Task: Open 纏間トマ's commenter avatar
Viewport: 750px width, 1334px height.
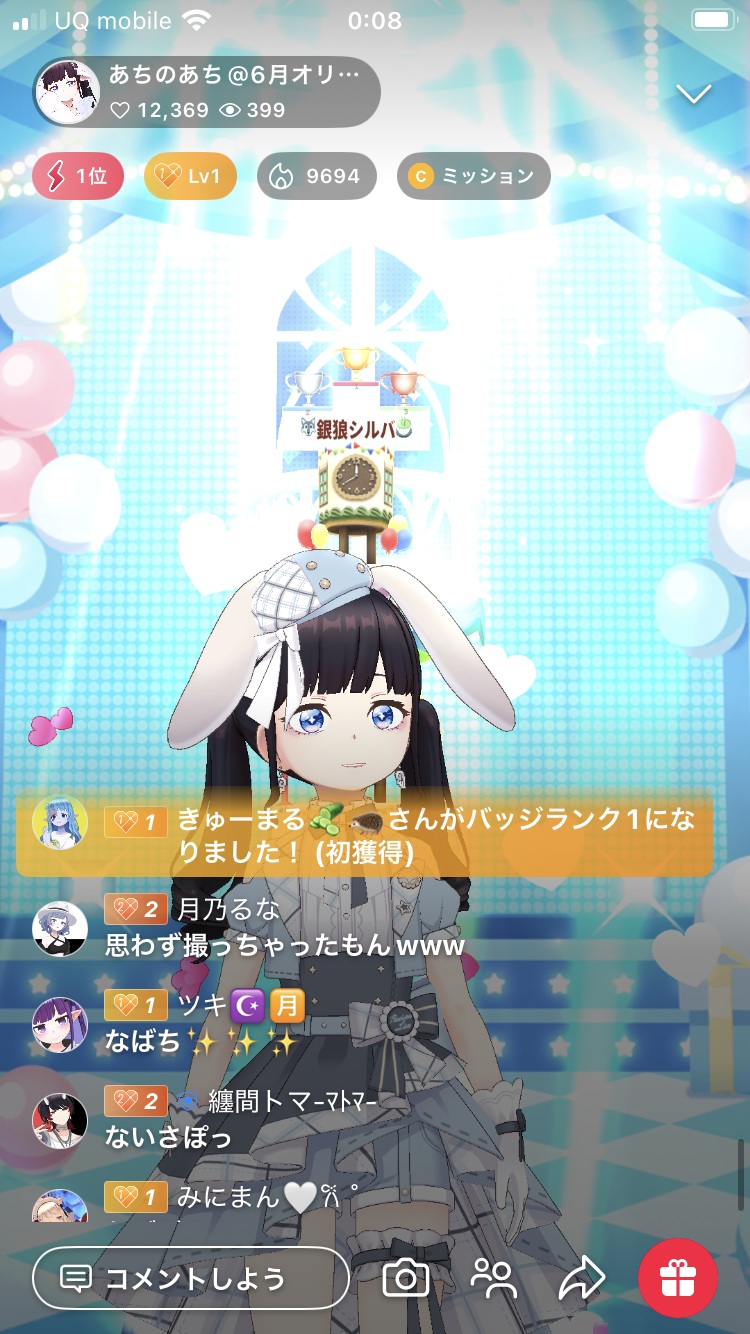Action: [60, 1120]
